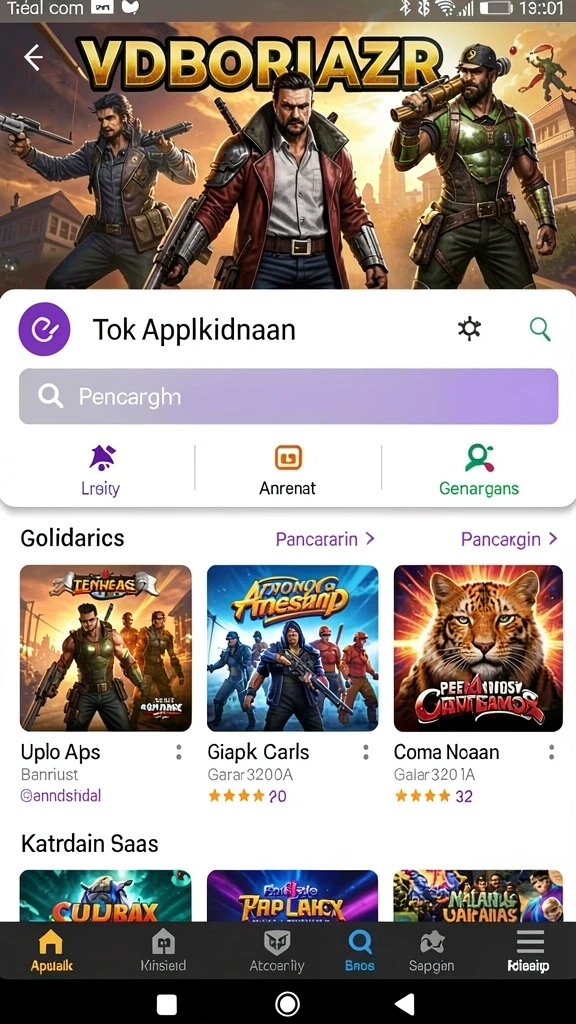Open overflow menu for Uplo Aps
Viewport: 576px width, 1024px height.
(178, 752)
